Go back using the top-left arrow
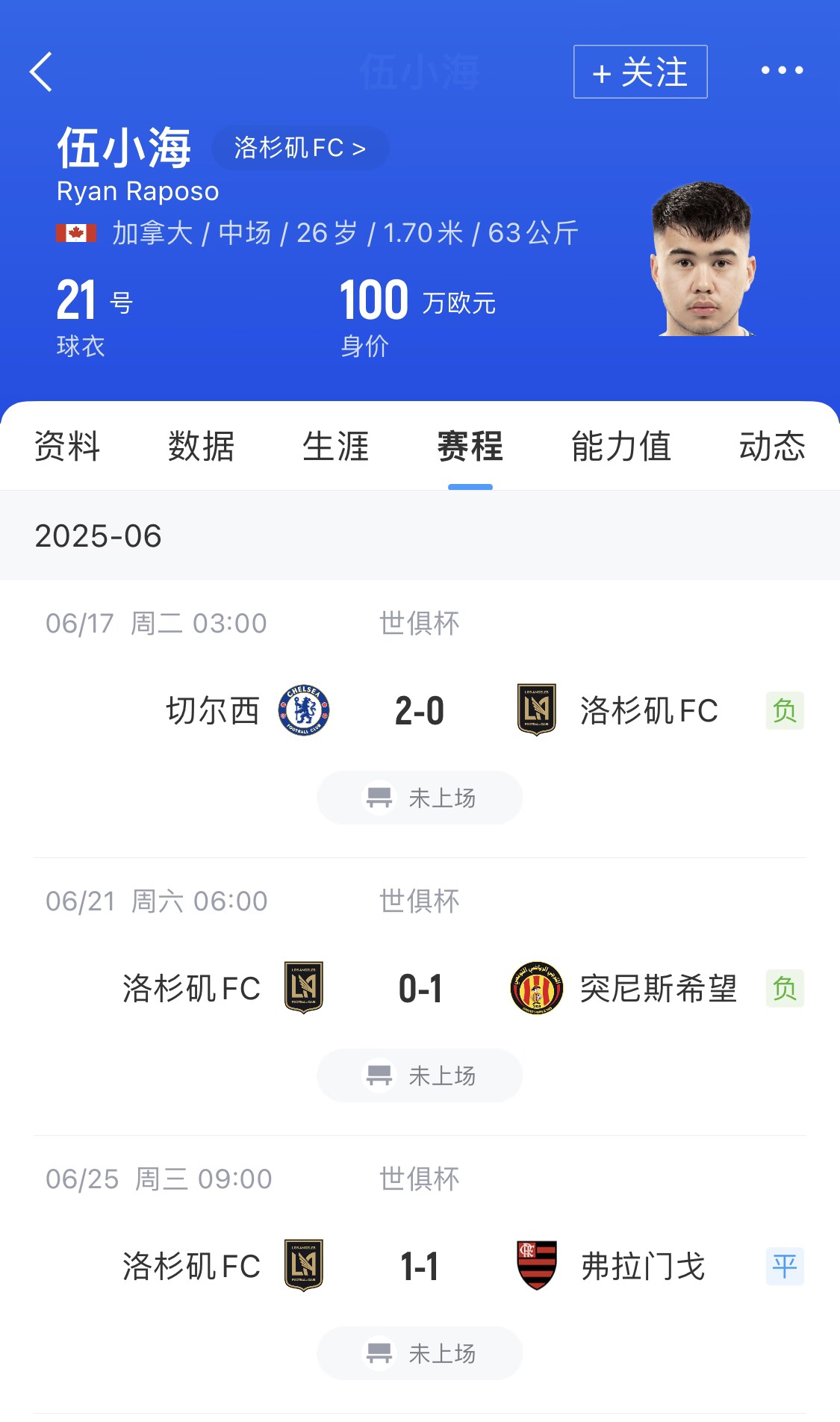The height and width of the screenshot is (1422, 840). pyautogui.click(x=42, y=72)
